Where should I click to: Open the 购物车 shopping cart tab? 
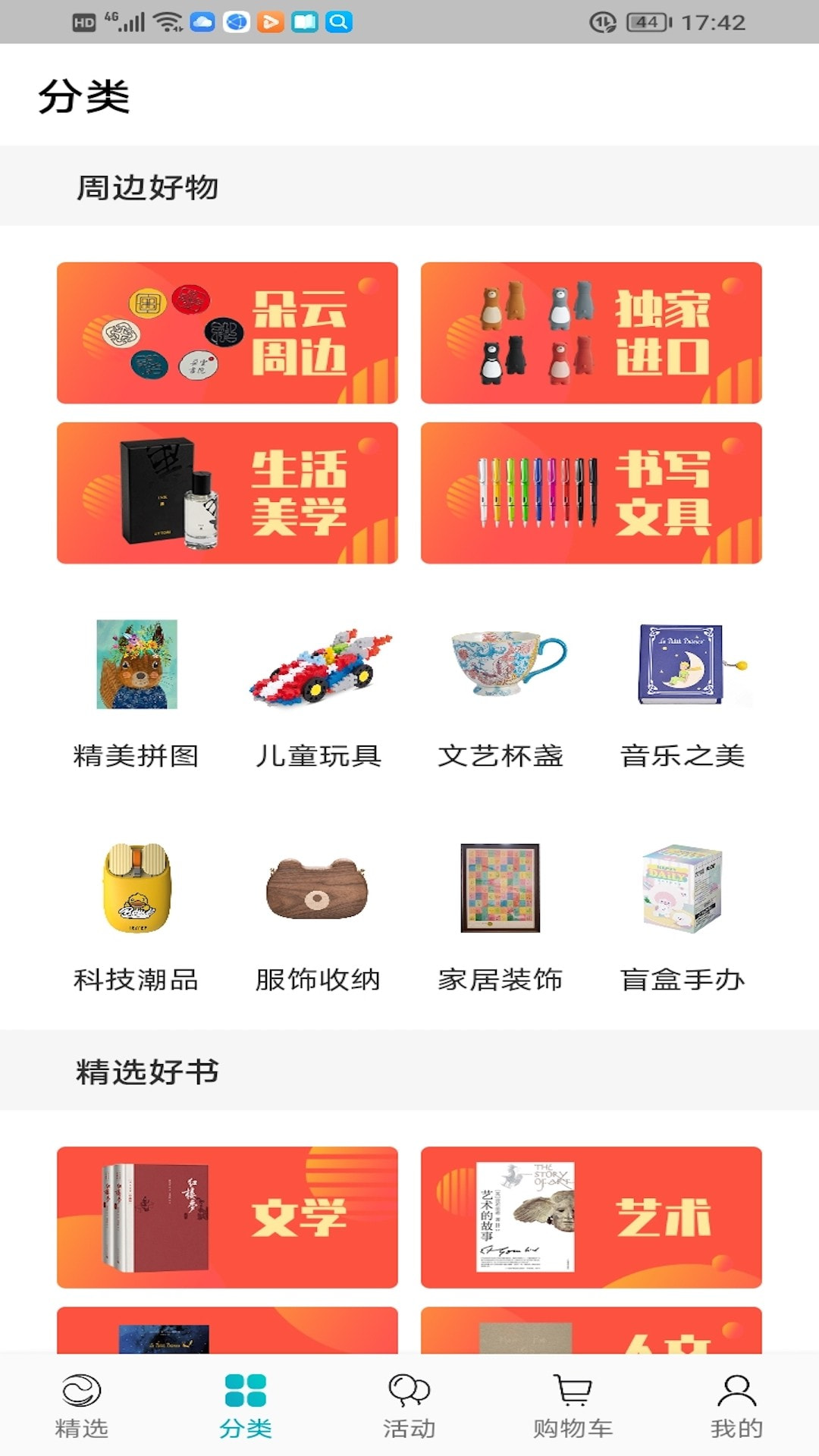coord(573,1405)
